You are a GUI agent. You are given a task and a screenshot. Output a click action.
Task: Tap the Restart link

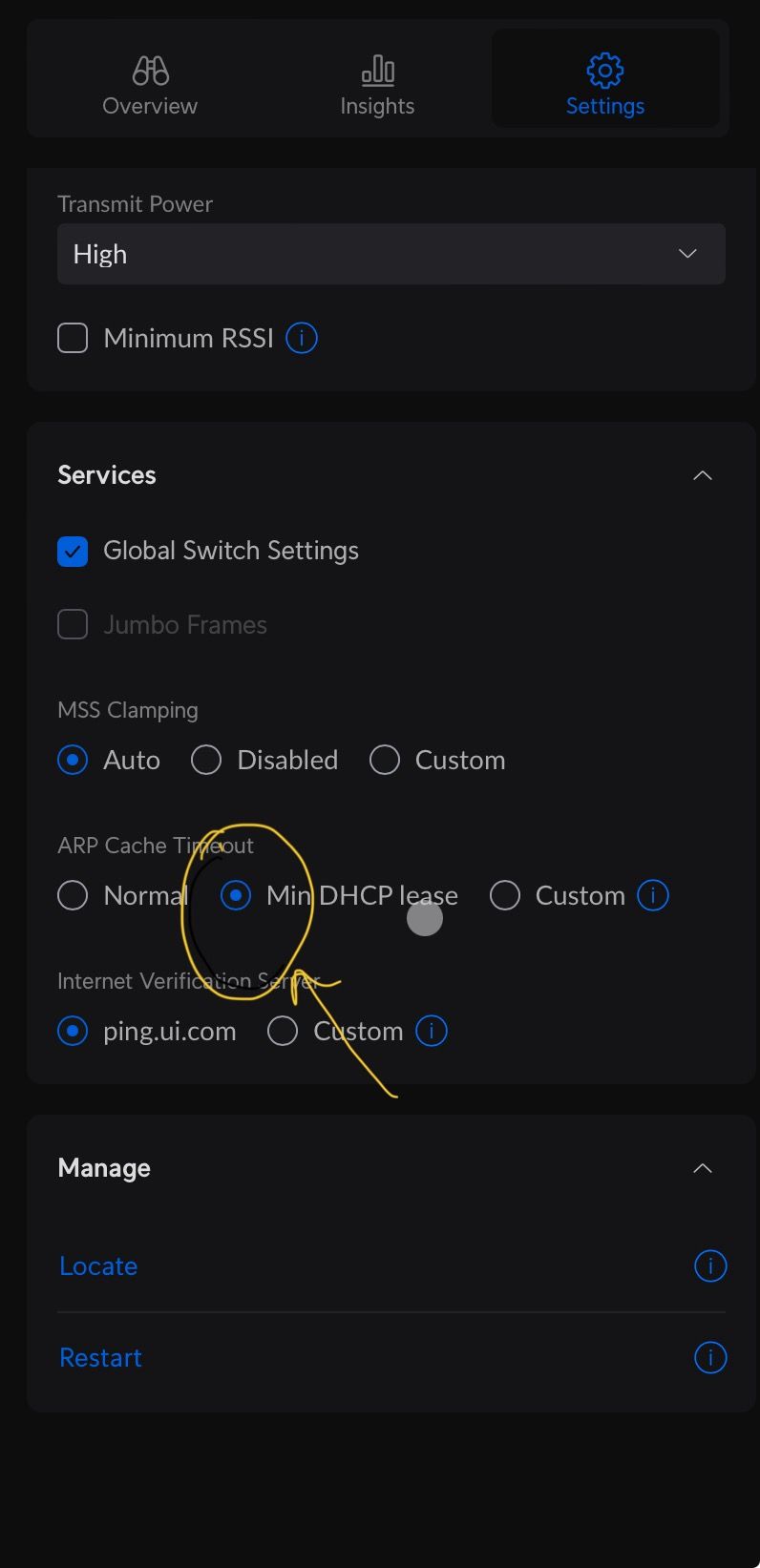point(100,1357)
